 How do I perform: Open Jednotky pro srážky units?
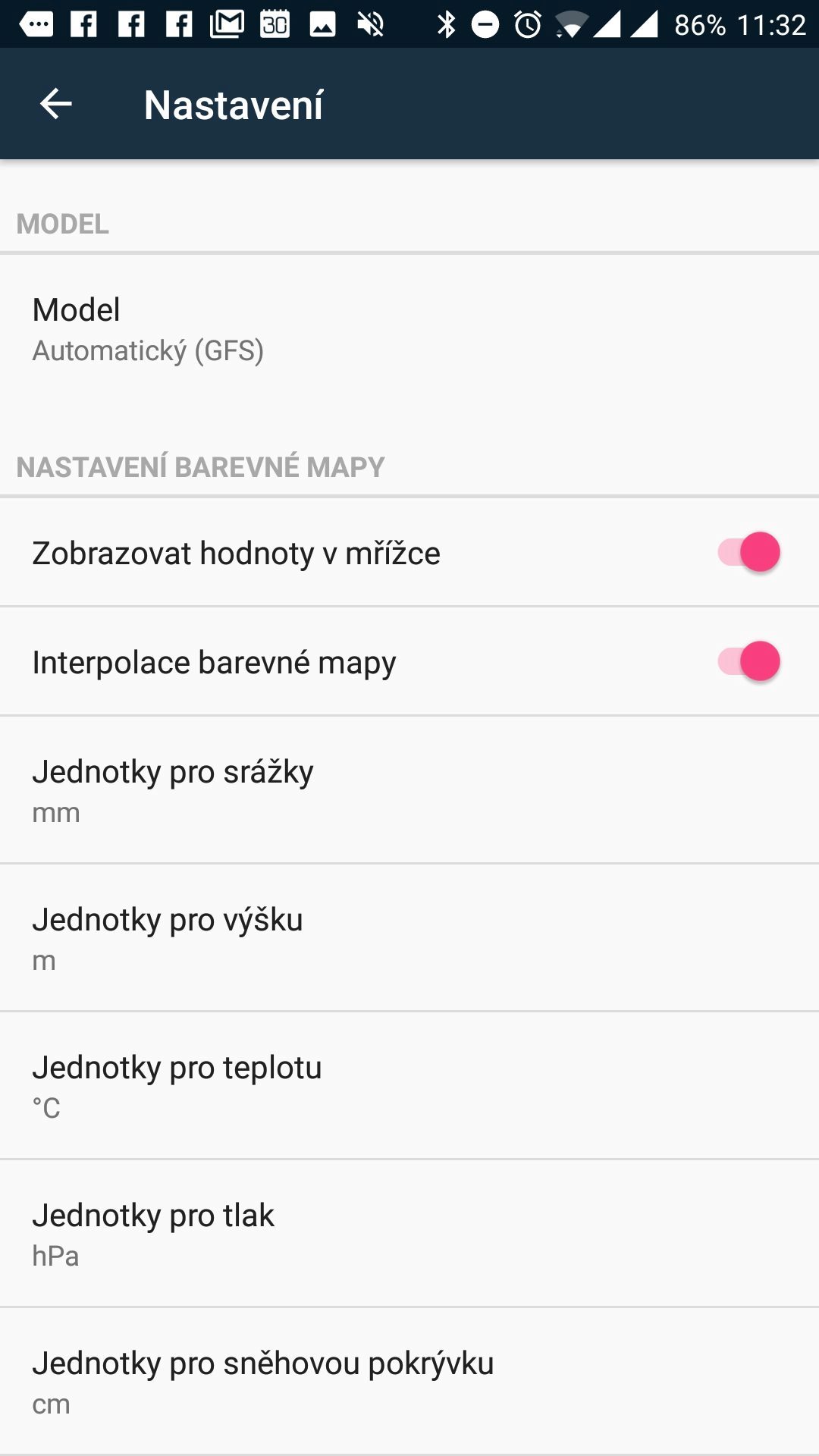[409, 790]
